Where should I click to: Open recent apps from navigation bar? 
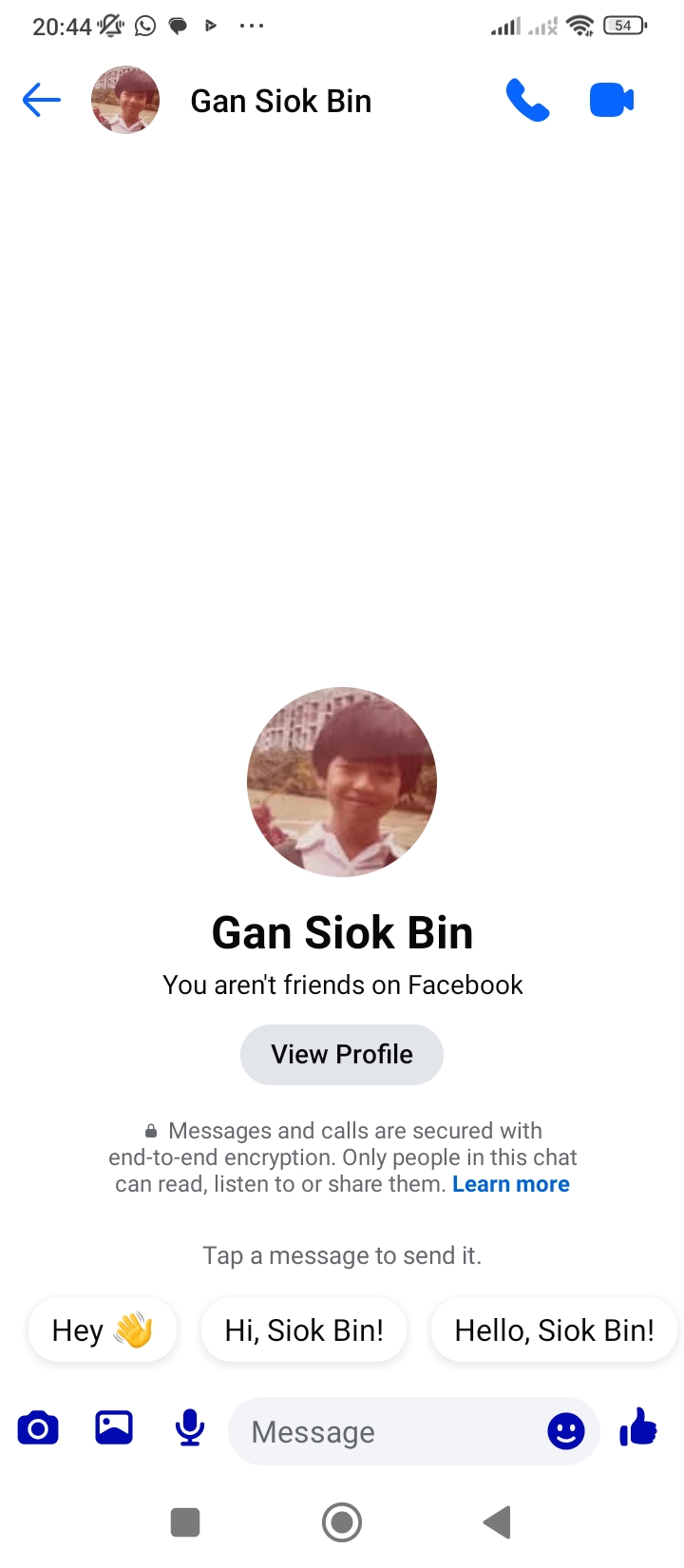(185, 1522)
